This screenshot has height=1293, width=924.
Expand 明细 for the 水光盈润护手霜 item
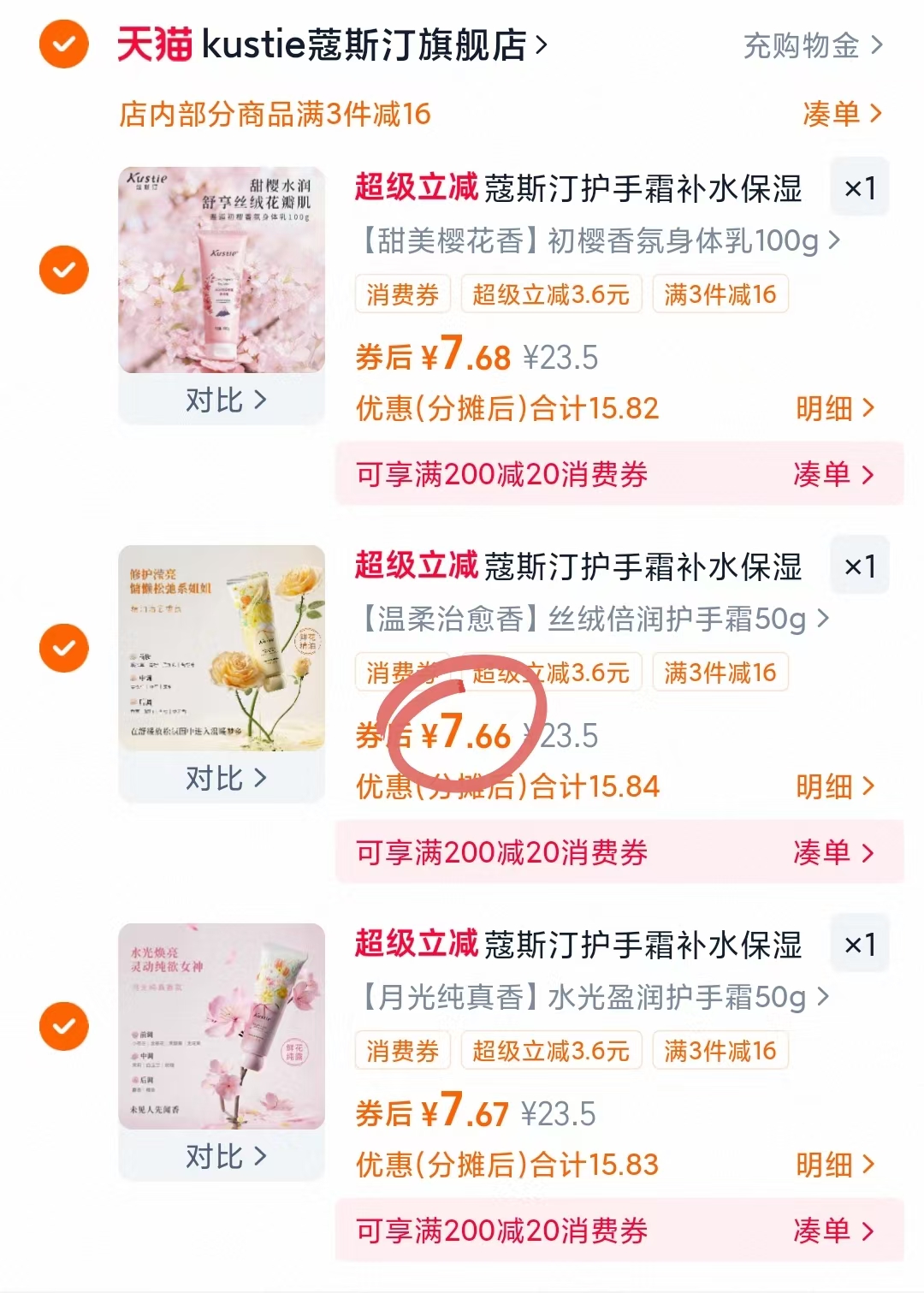(834, 1165)
